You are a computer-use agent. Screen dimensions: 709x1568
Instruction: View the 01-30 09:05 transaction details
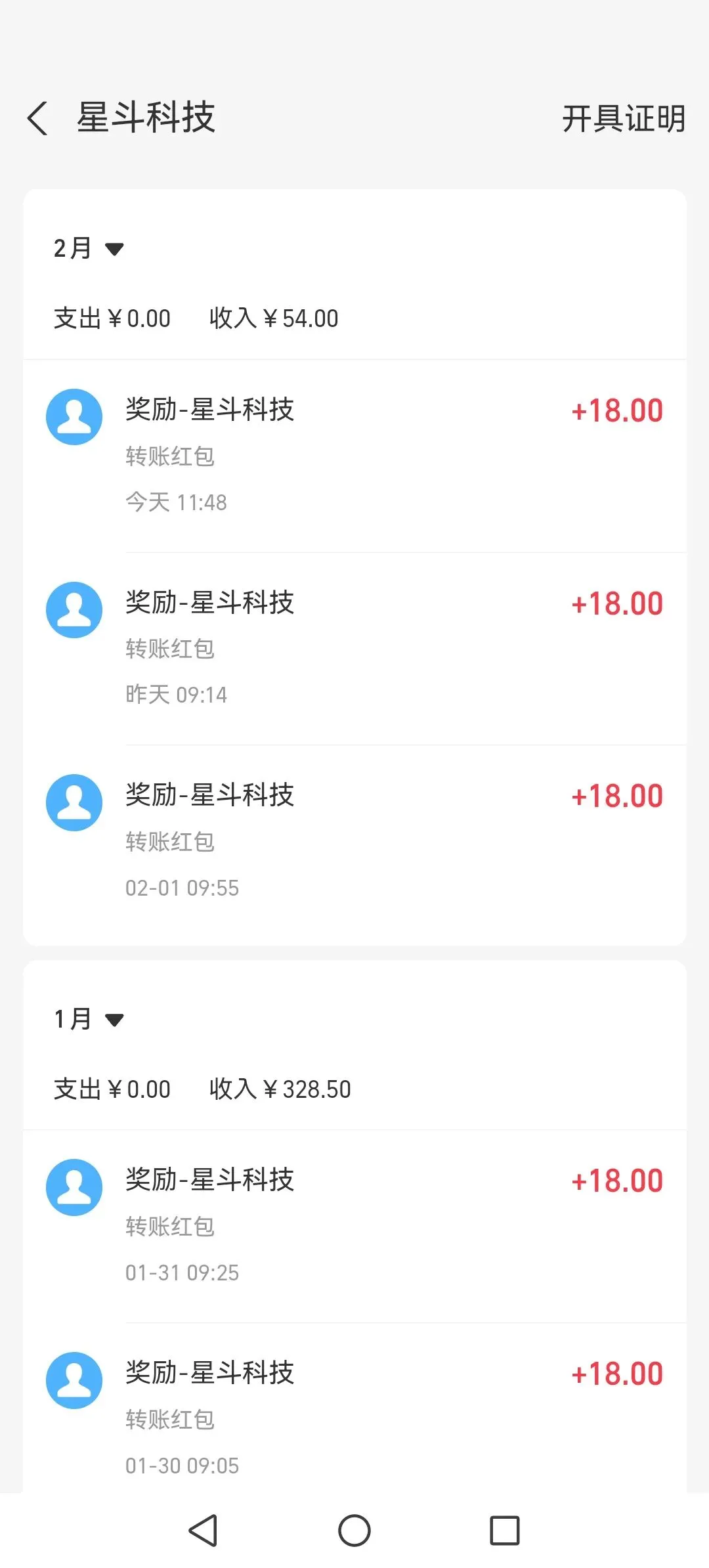pos(354,1417)
